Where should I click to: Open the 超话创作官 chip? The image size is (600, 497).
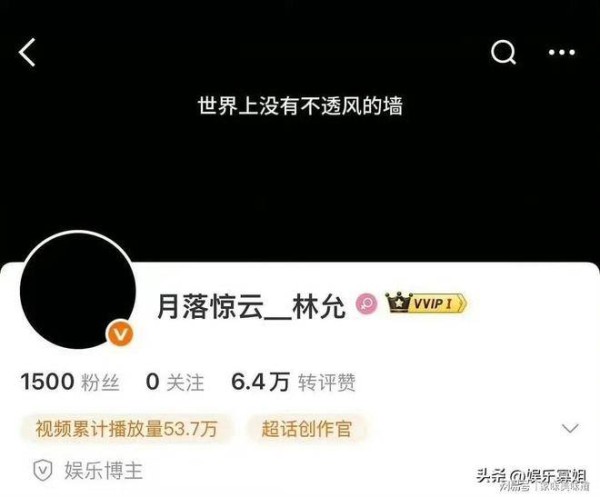307,430
